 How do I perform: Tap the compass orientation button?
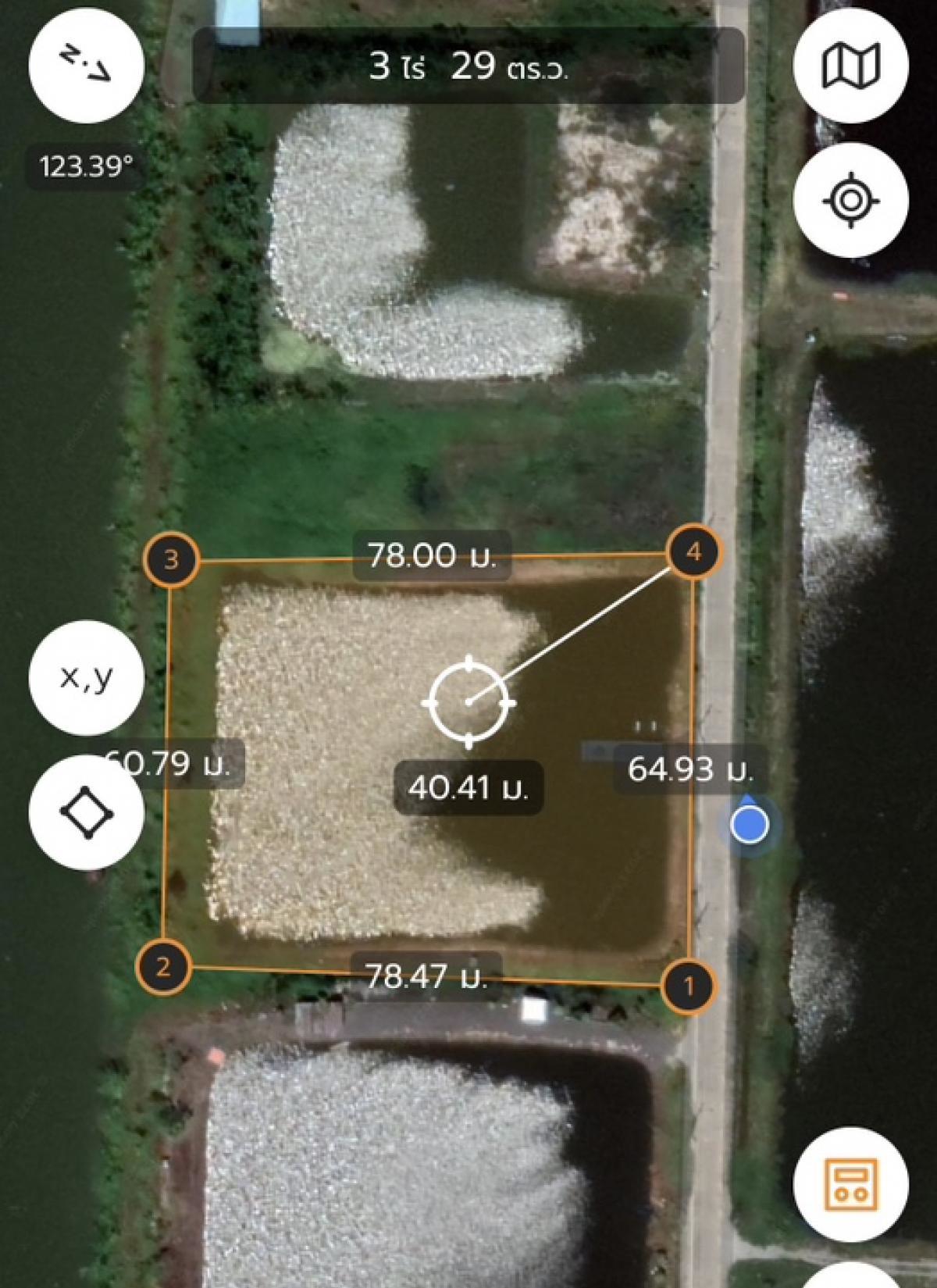(86, 66)
